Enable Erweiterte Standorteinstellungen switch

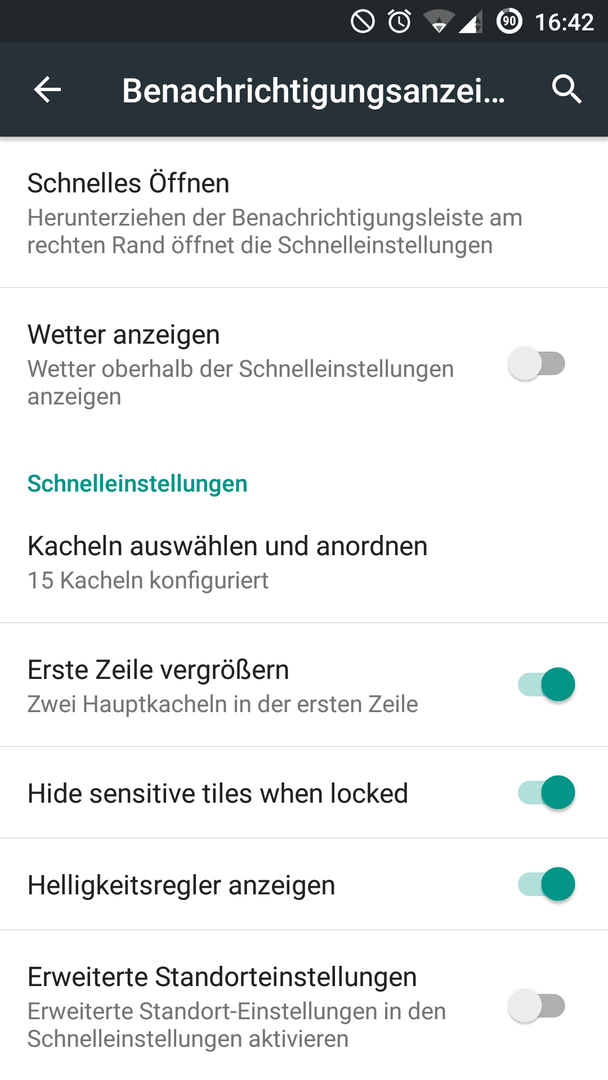click(x=536, y=1006)
